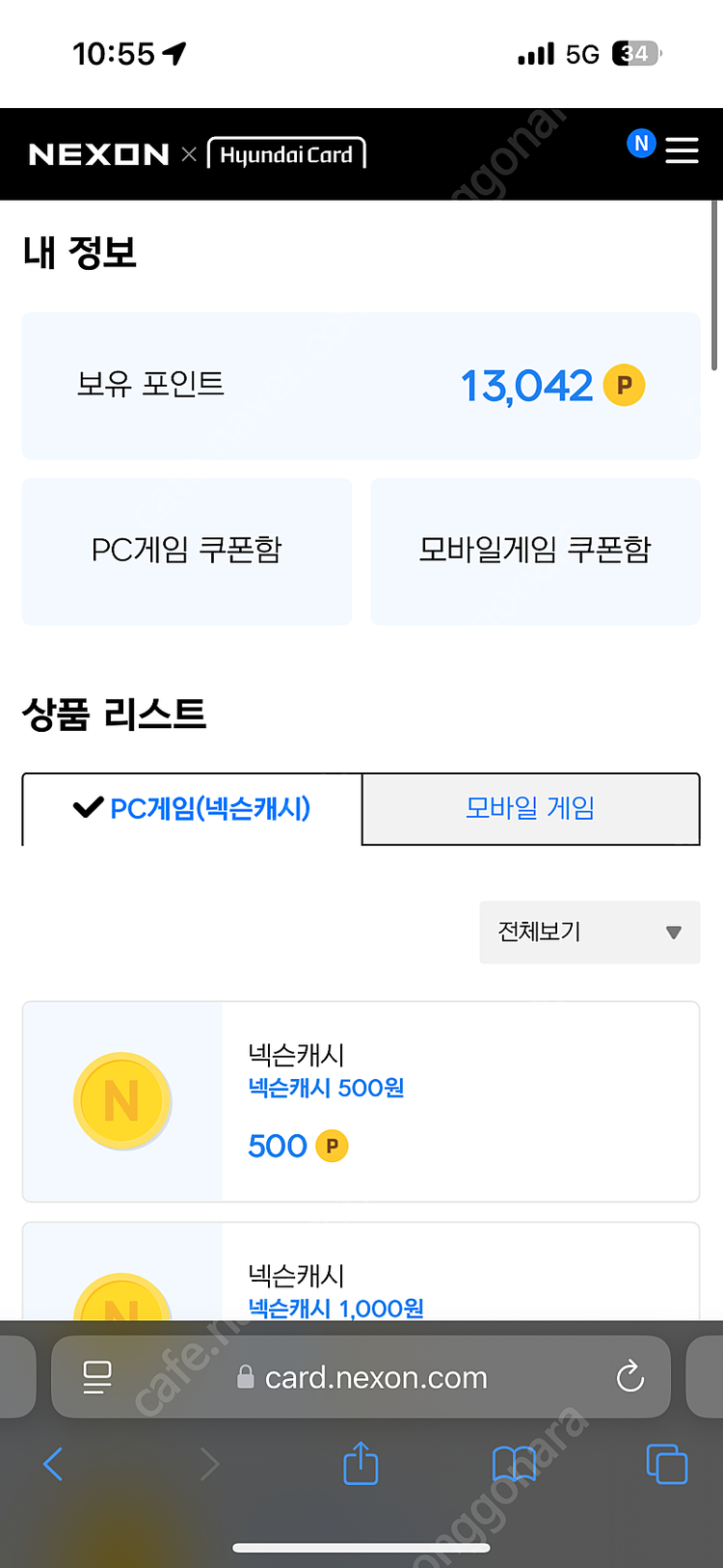723x1568 pixels.
Task: Switch to the 모바일 게임 tab
Action: (x=530, y=808)
